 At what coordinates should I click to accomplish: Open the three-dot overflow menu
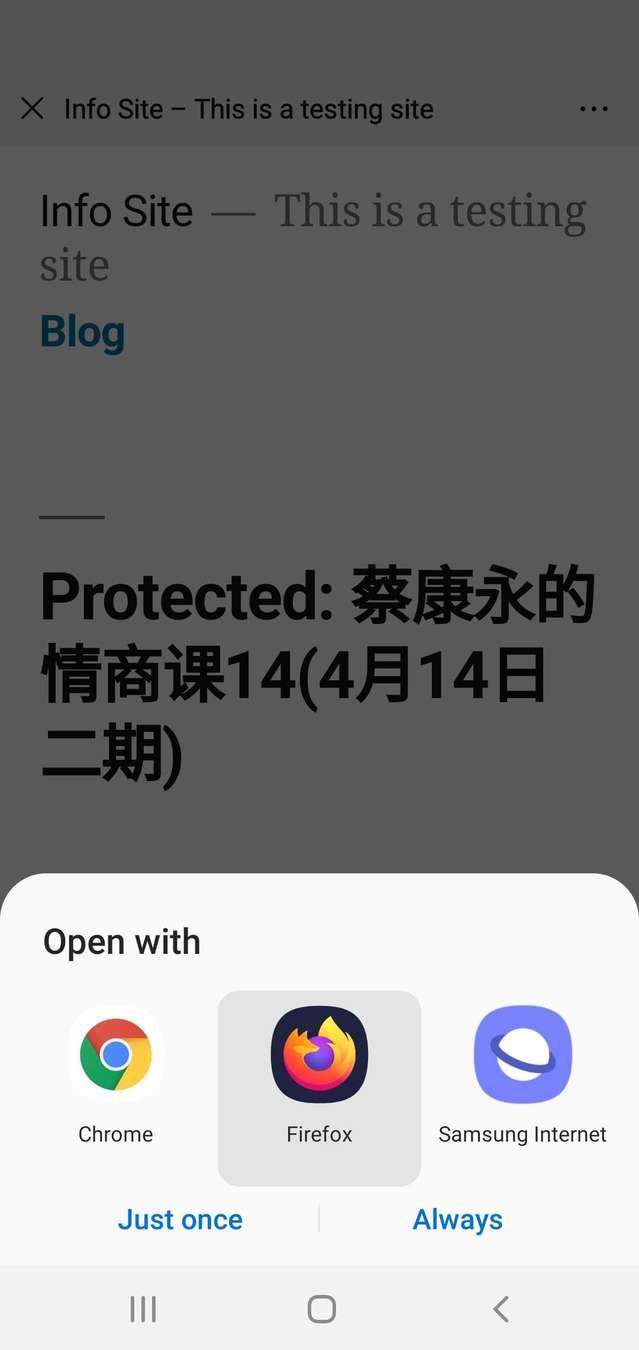pyautogui.click(x=594, y=109)
